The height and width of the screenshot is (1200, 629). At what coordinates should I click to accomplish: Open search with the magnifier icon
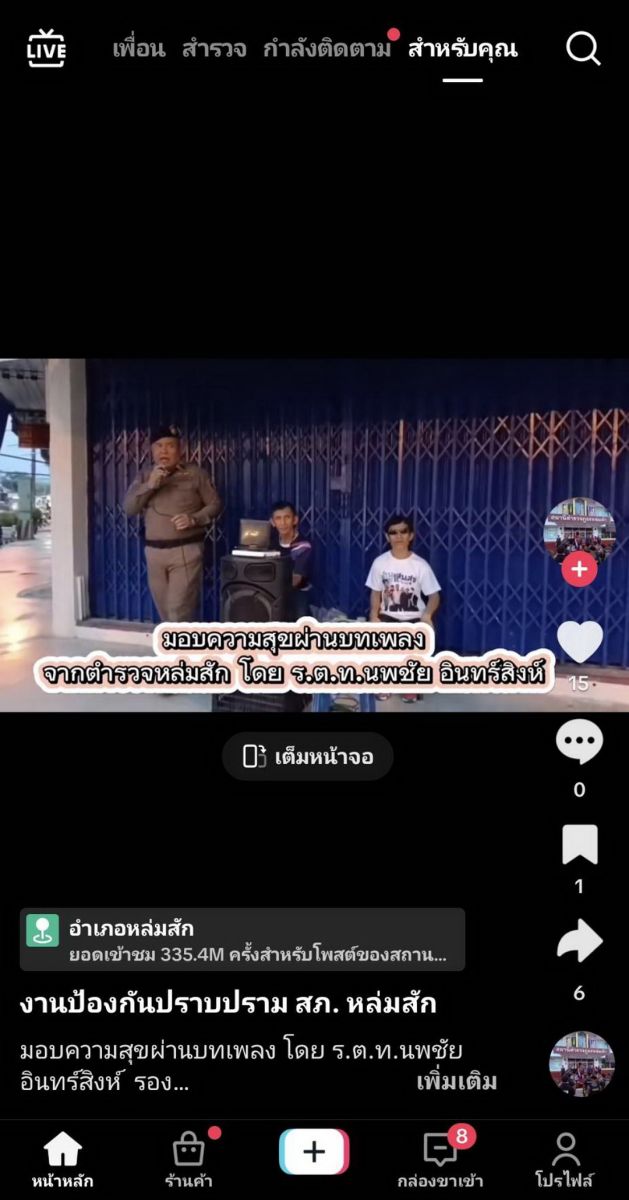click(583, 48)
